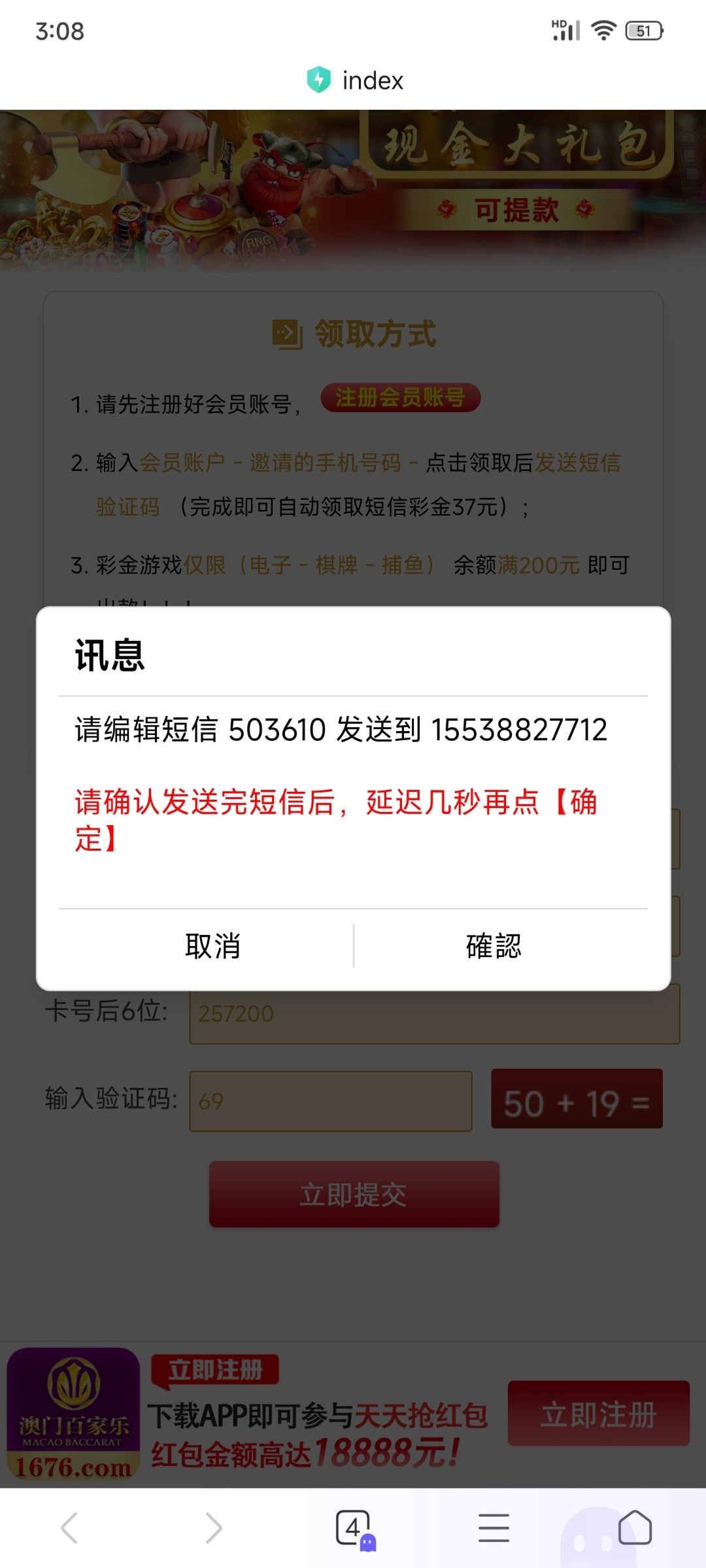Go to the browser home page

point(635,1528)
